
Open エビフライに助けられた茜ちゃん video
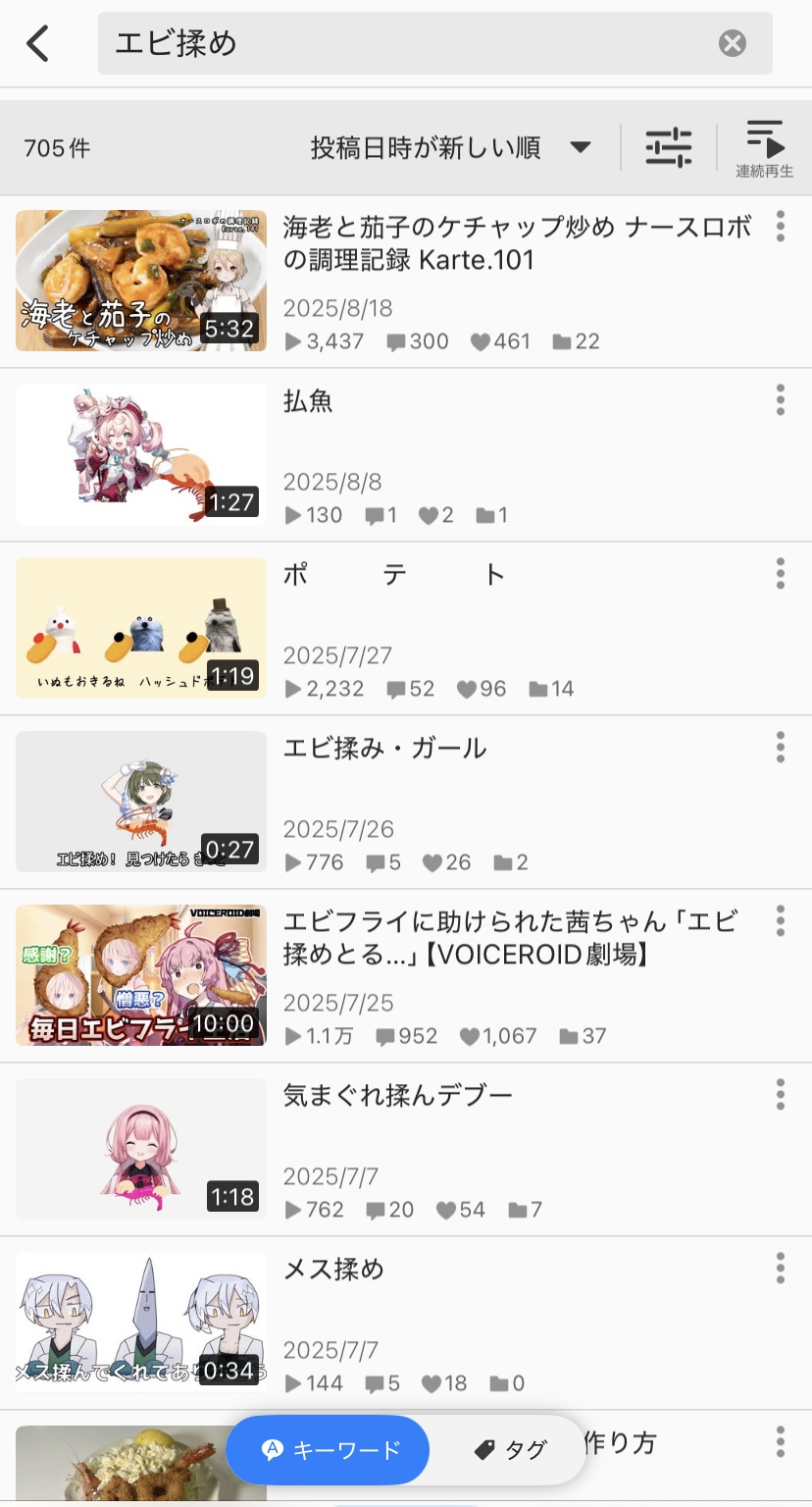tap(510, 937)
